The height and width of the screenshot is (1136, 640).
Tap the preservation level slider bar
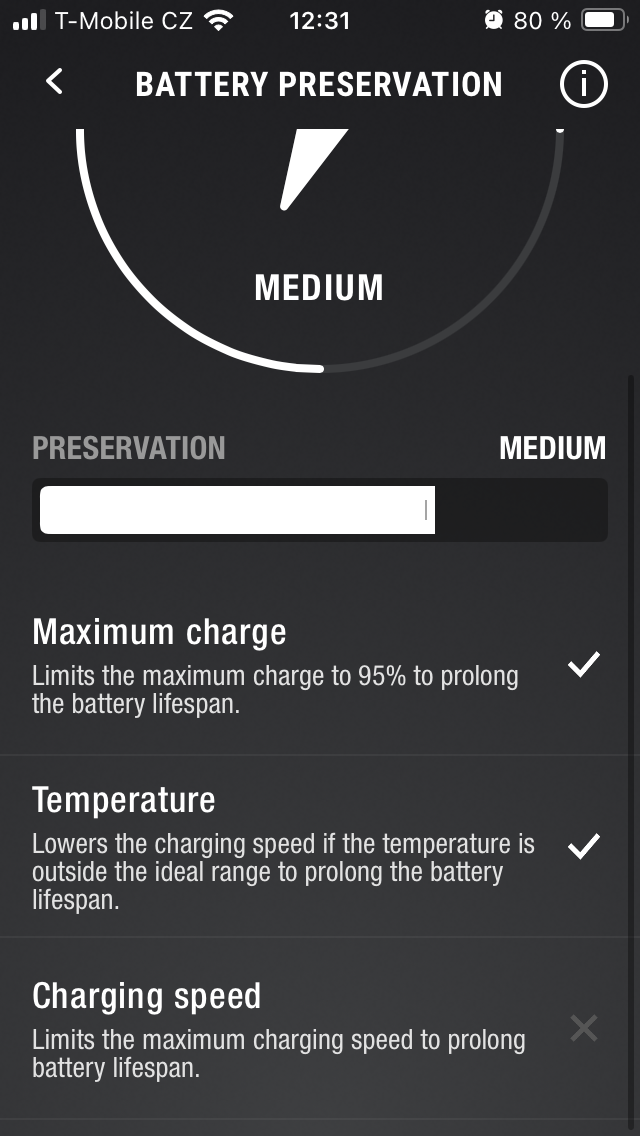click(320, 511)
